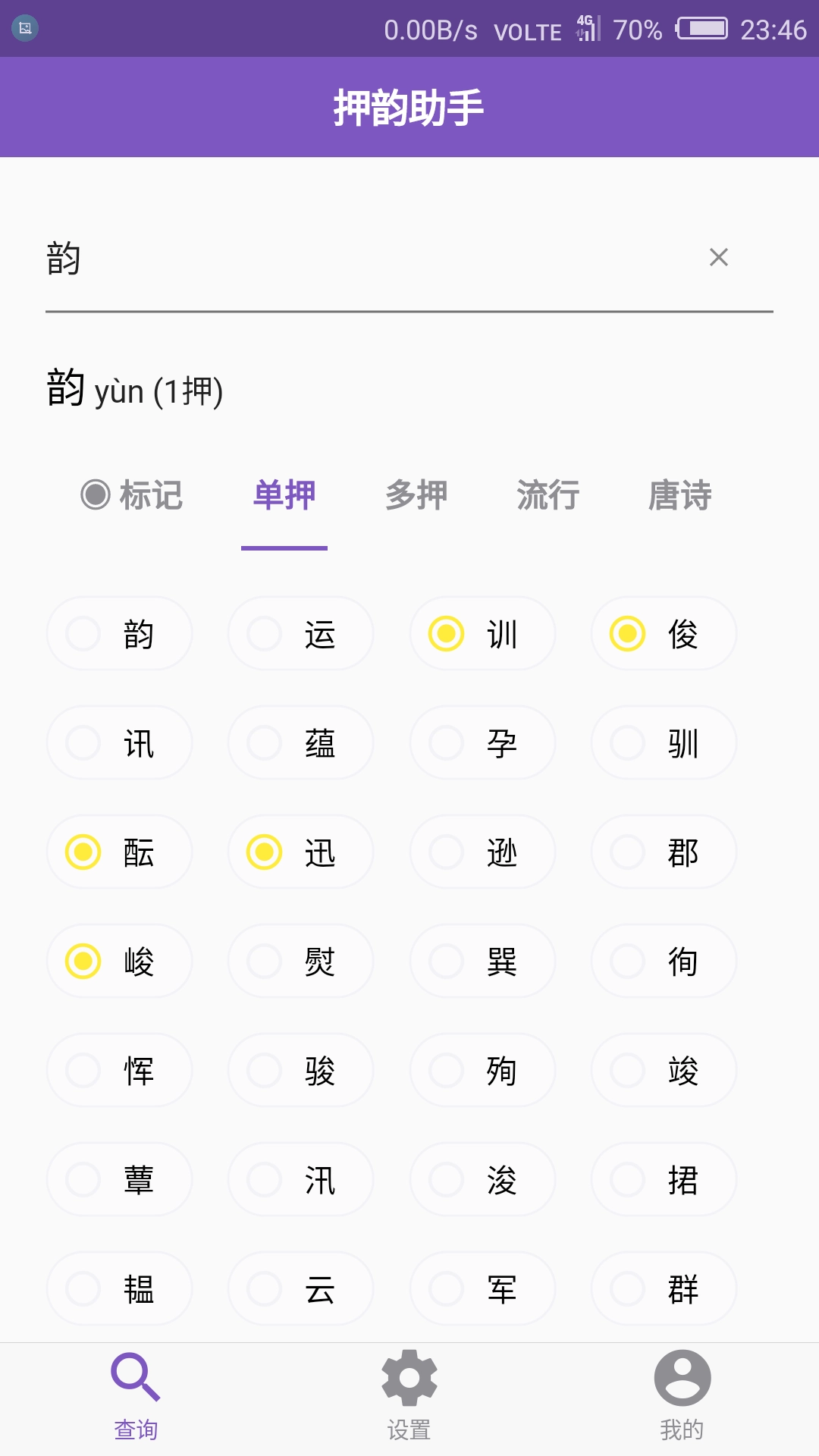The width and height of the screenshot is (819, 1456).
Task: Mark the radio circle next to 孕
Action: coord(446,742)
